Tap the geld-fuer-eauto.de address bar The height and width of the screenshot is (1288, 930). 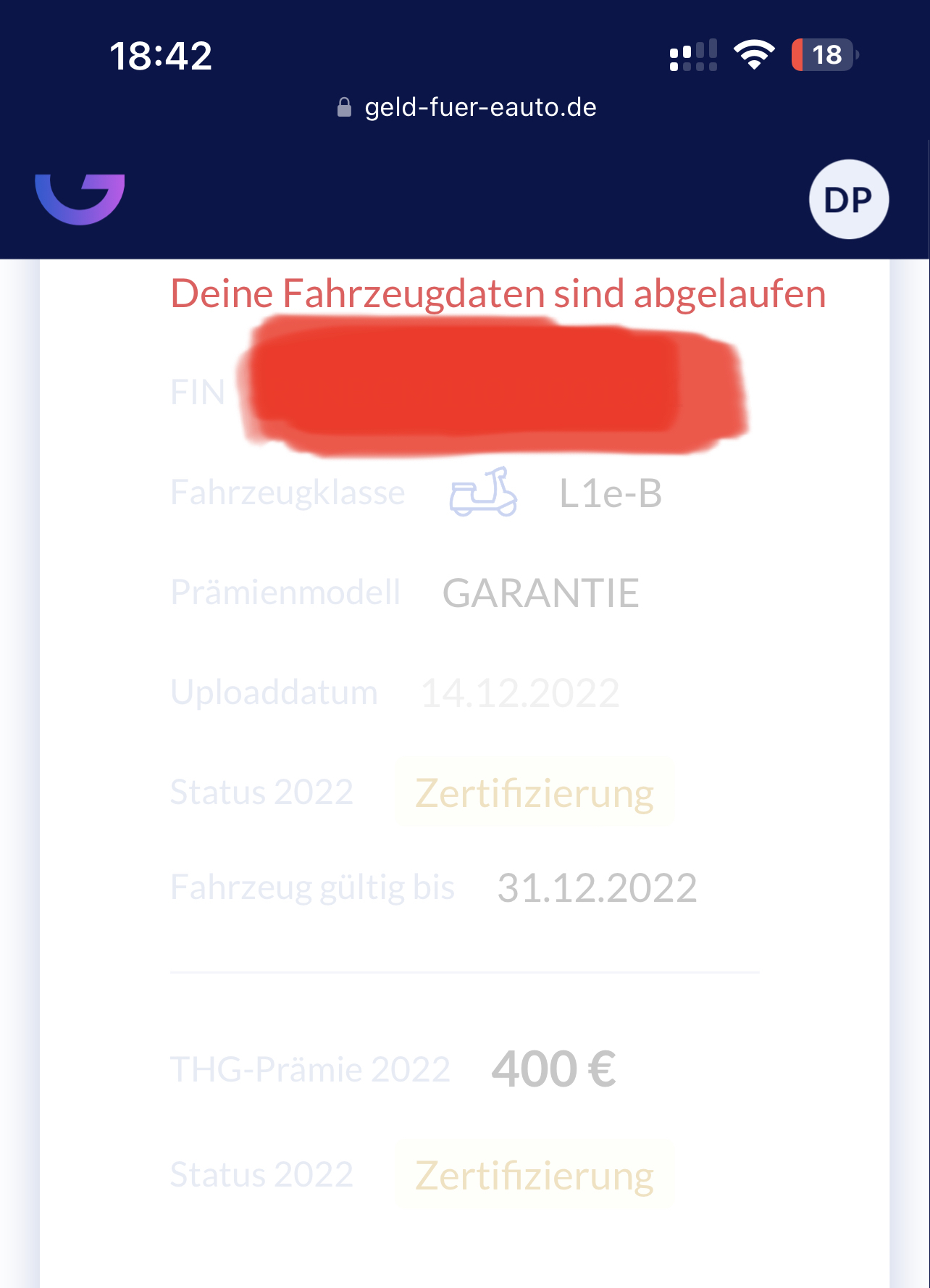[x=466, y=108]
